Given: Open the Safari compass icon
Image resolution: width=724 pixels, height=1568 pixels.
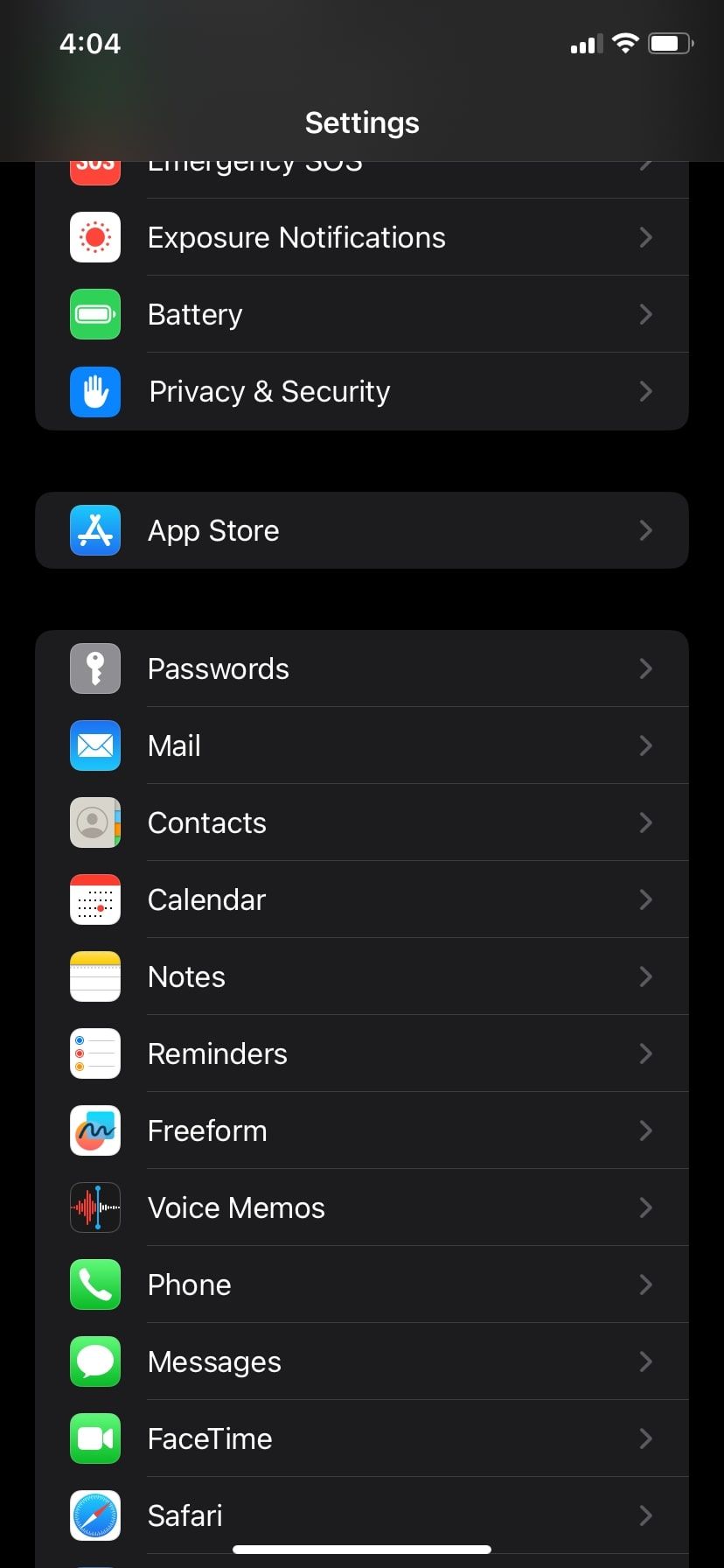Looking at the screenshot, I should (94, 1515).
